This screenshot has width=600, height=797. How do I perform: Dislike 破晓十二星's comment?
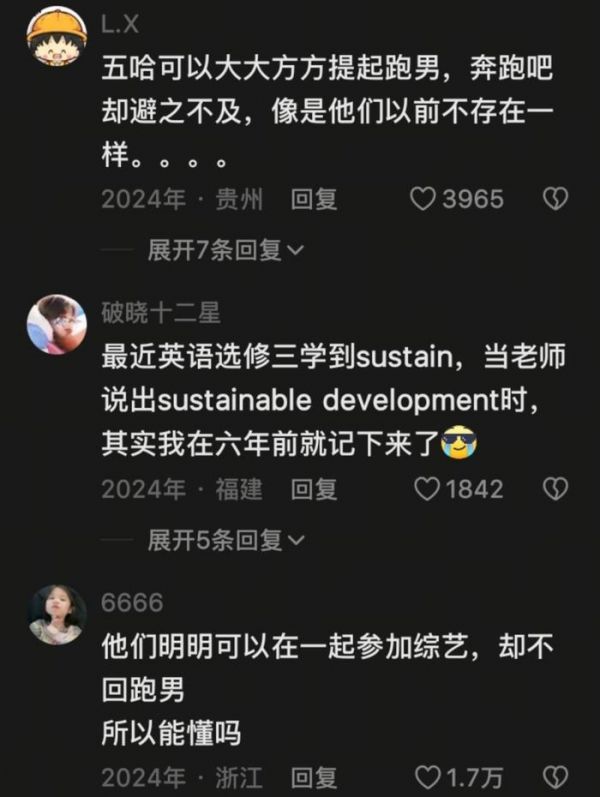point(554,489)
